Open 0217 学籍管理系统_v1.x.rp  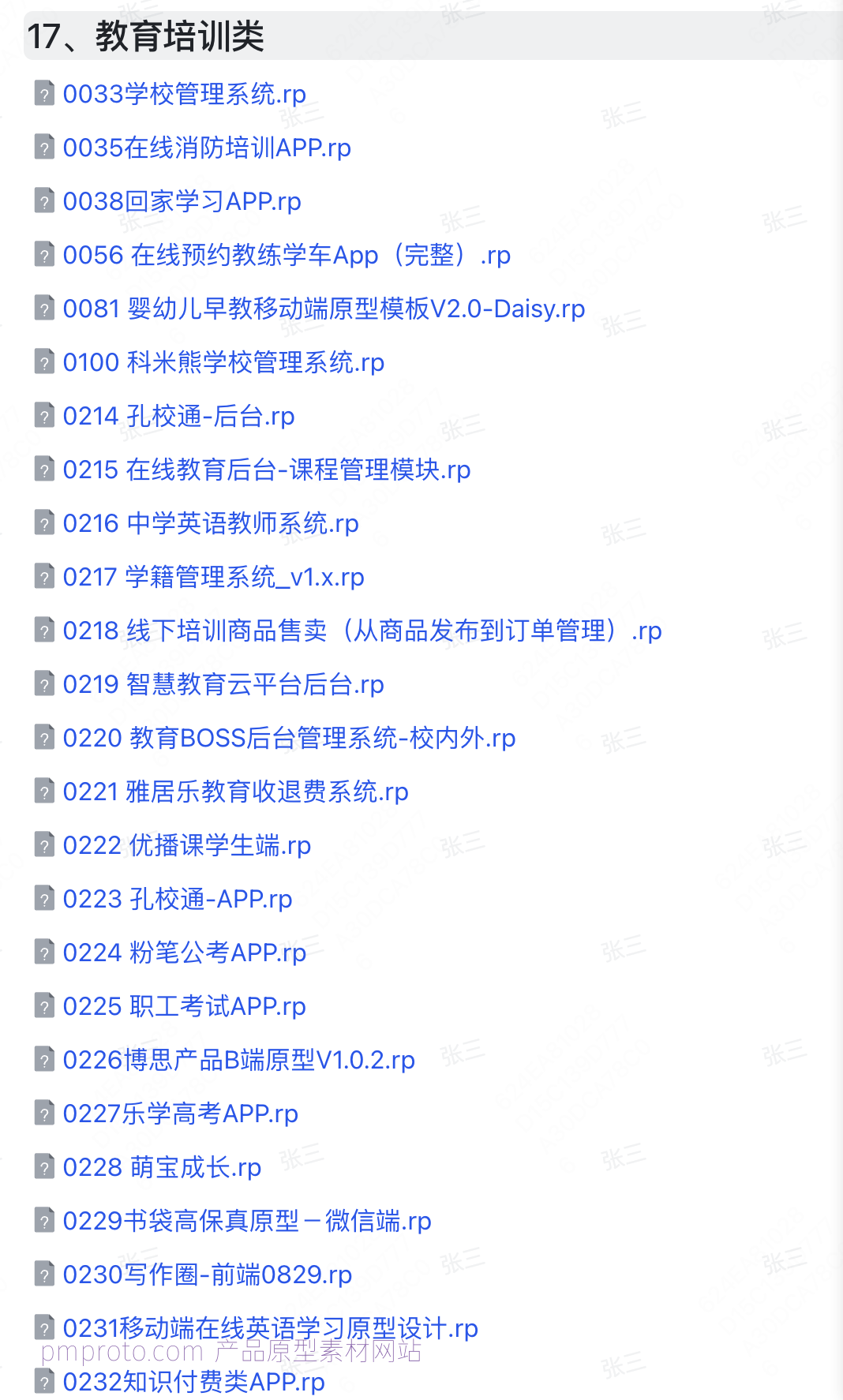tap(213, 577)
